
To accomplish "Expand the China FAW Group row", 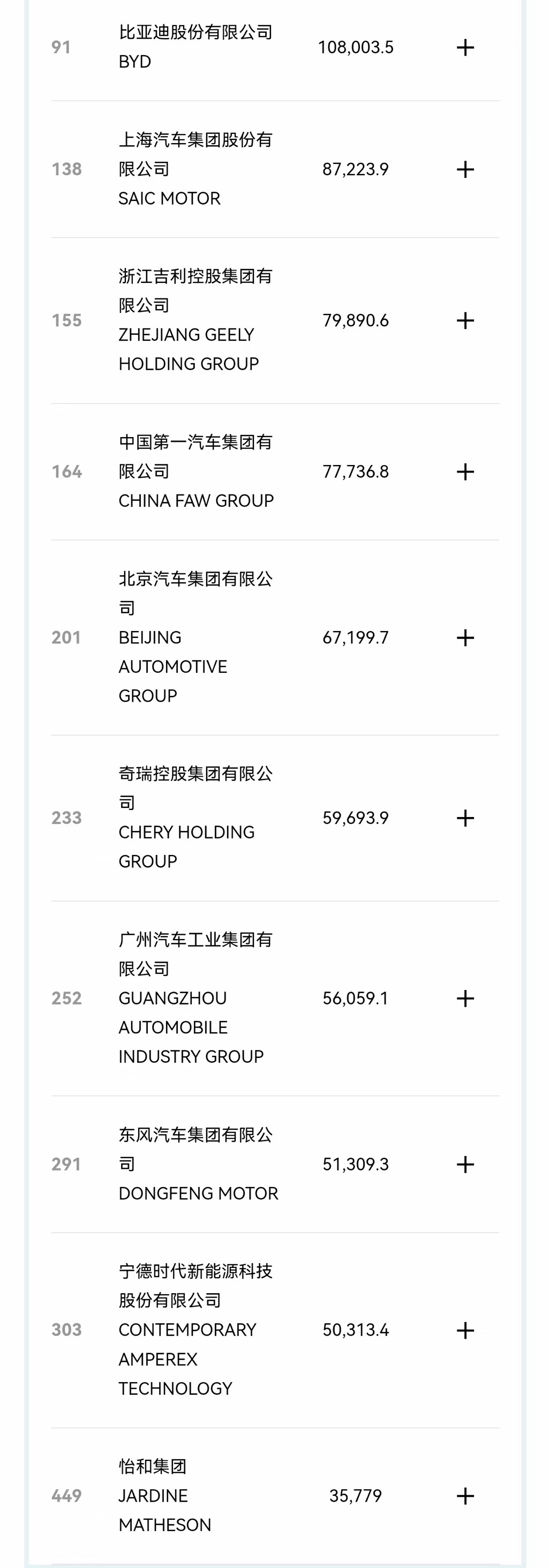I will point(465,472).
